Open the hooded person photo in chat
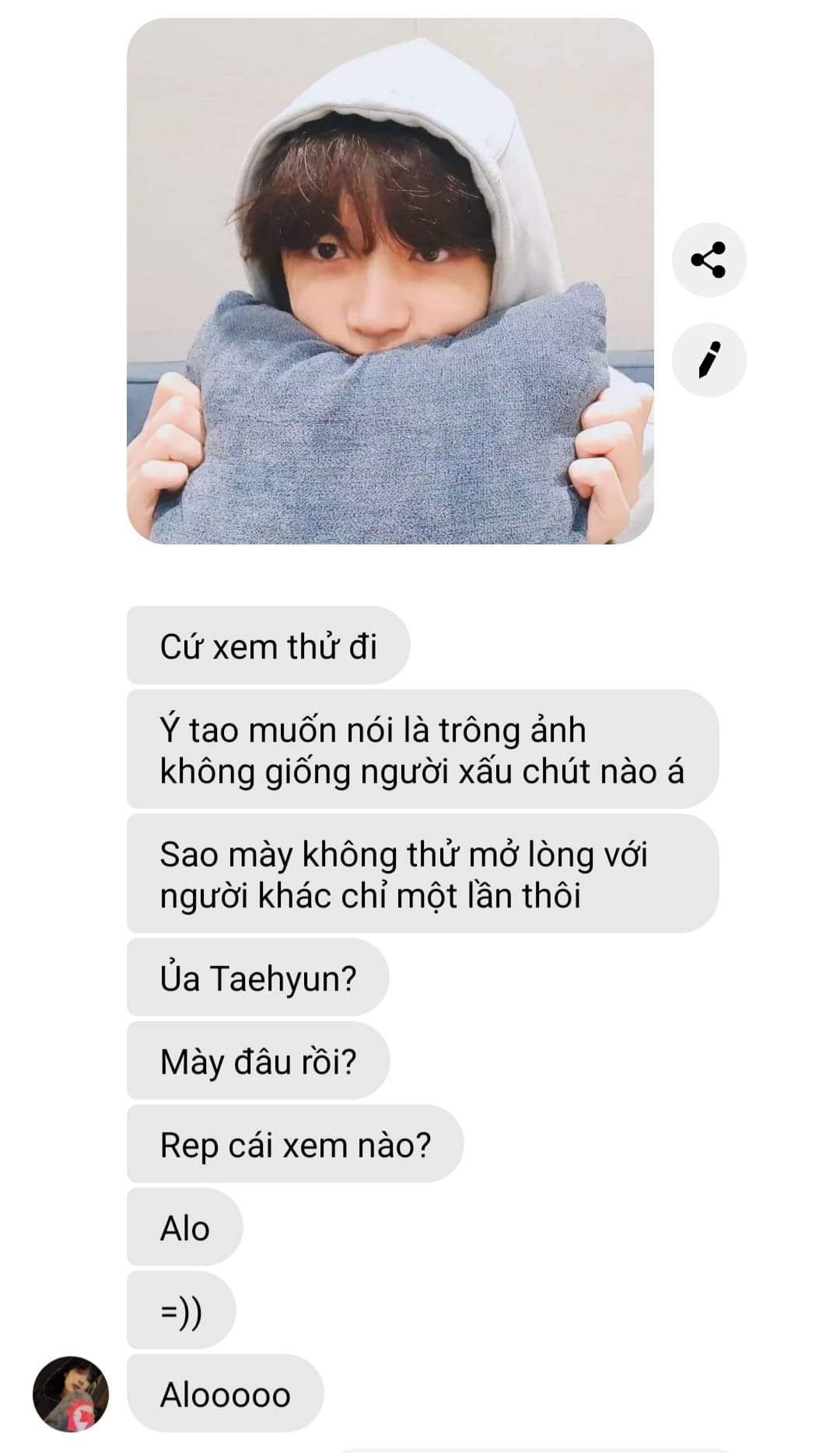 [390, 281]
